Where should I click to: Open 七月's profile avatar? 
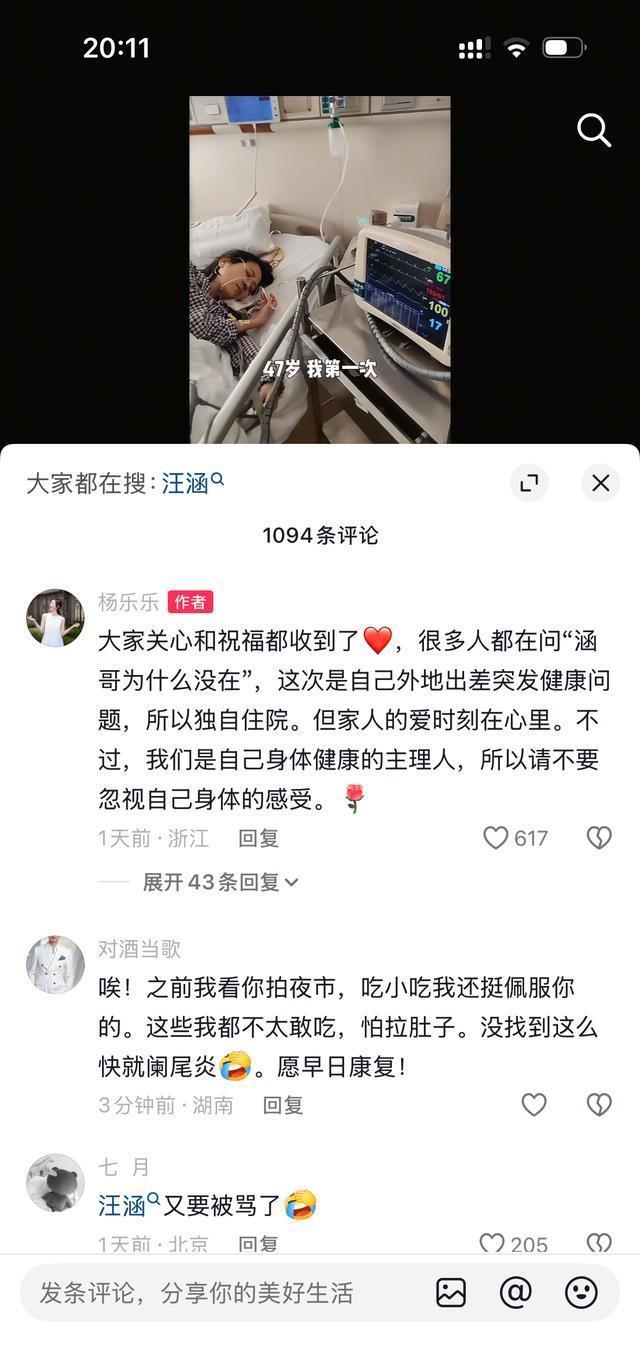tap(55, 1183)
